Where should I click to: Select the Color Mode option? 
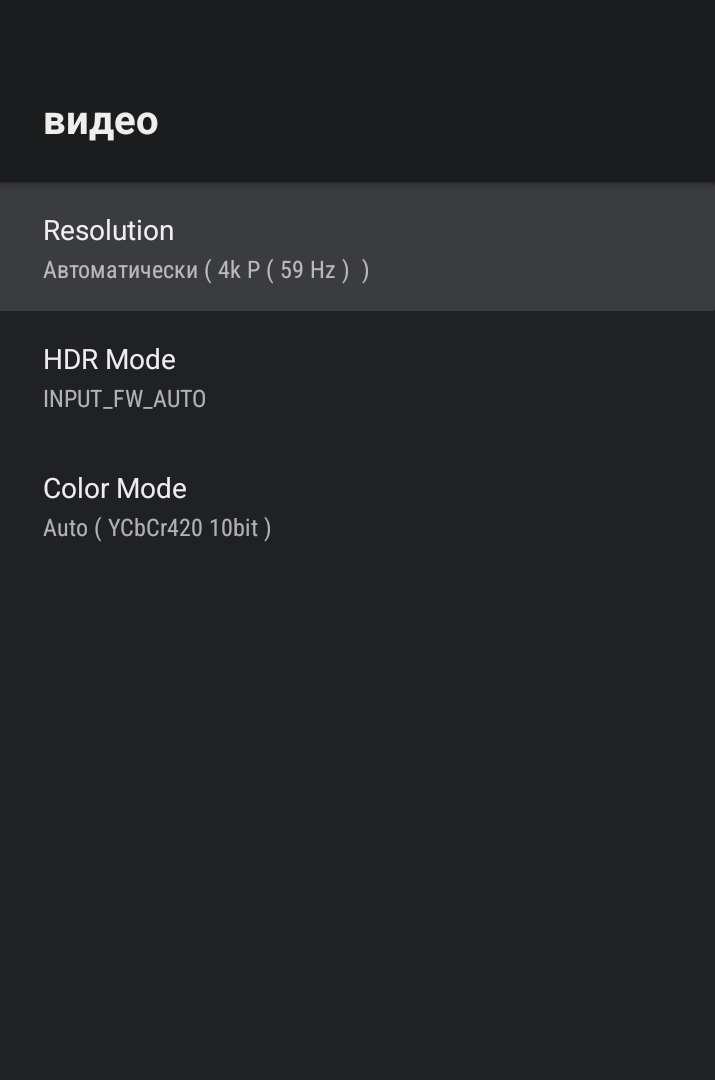click(x=357, y=506)
